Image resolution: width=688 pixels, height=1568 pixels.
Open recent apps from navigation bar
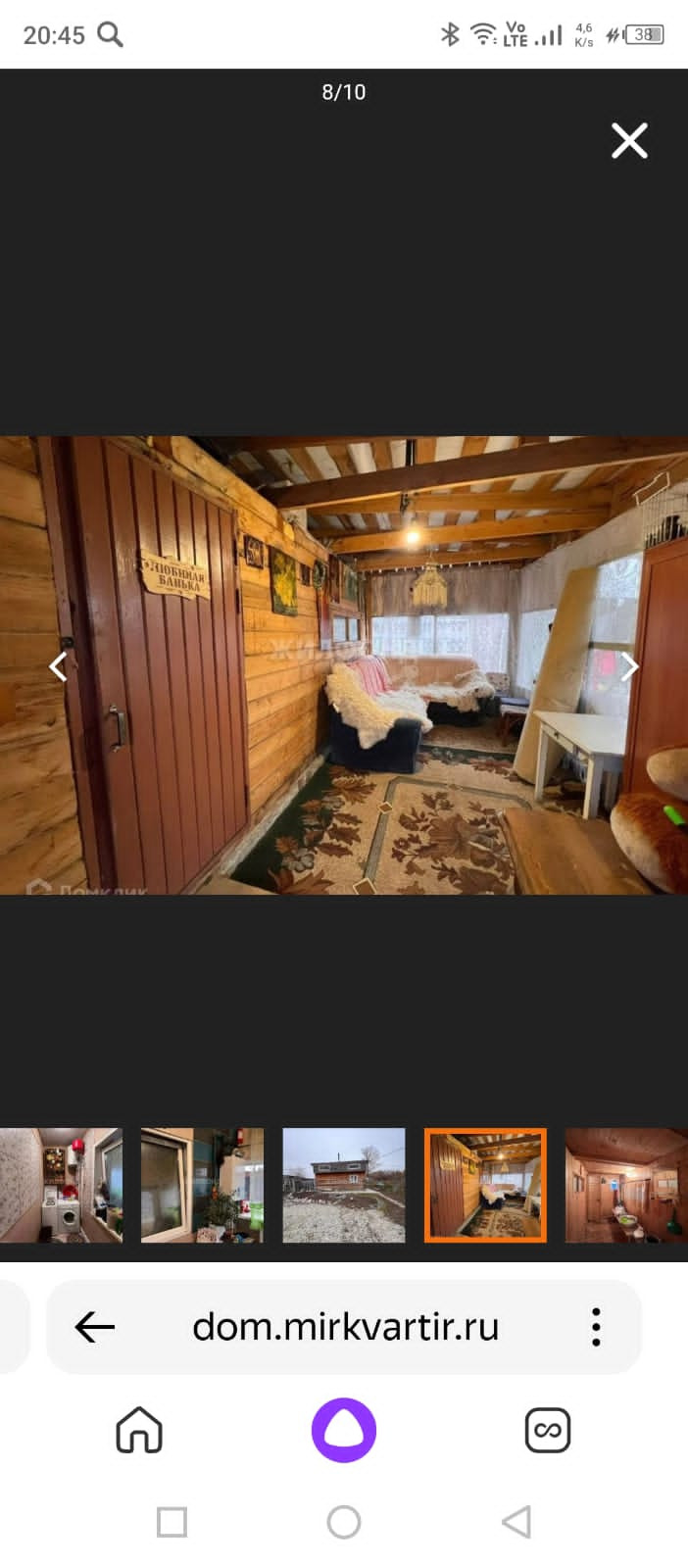[x=172, y=1522]
